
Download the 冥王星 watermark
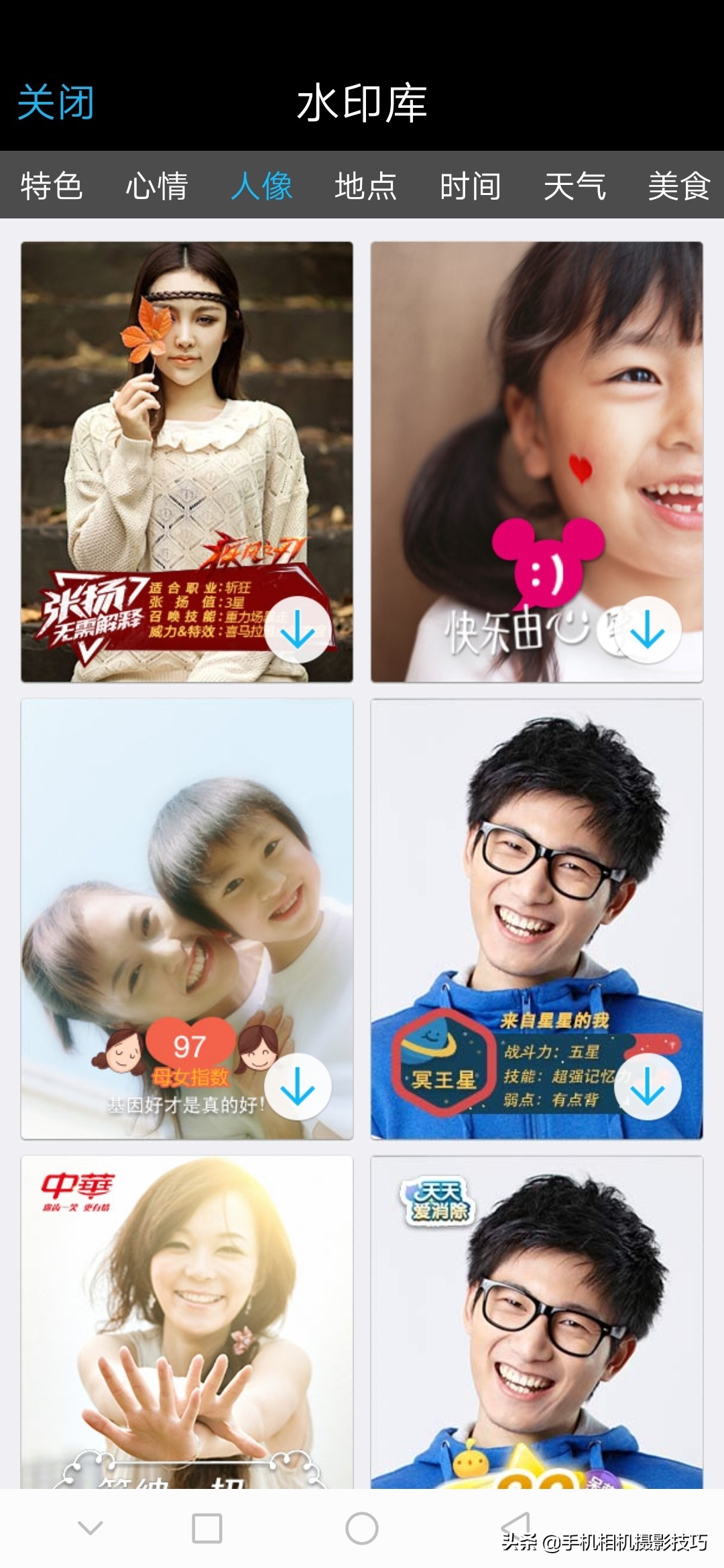[x=648, y=1086]
